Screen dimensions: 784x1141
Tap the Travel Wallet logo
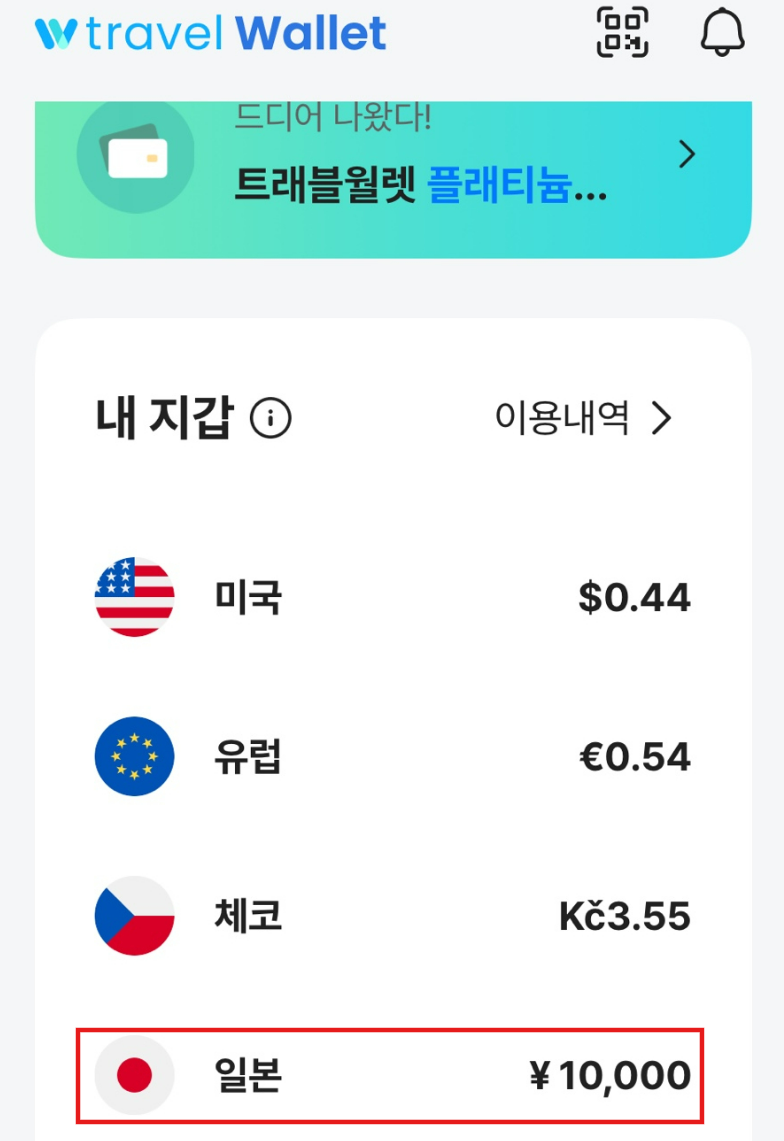(x=210, y=33)
